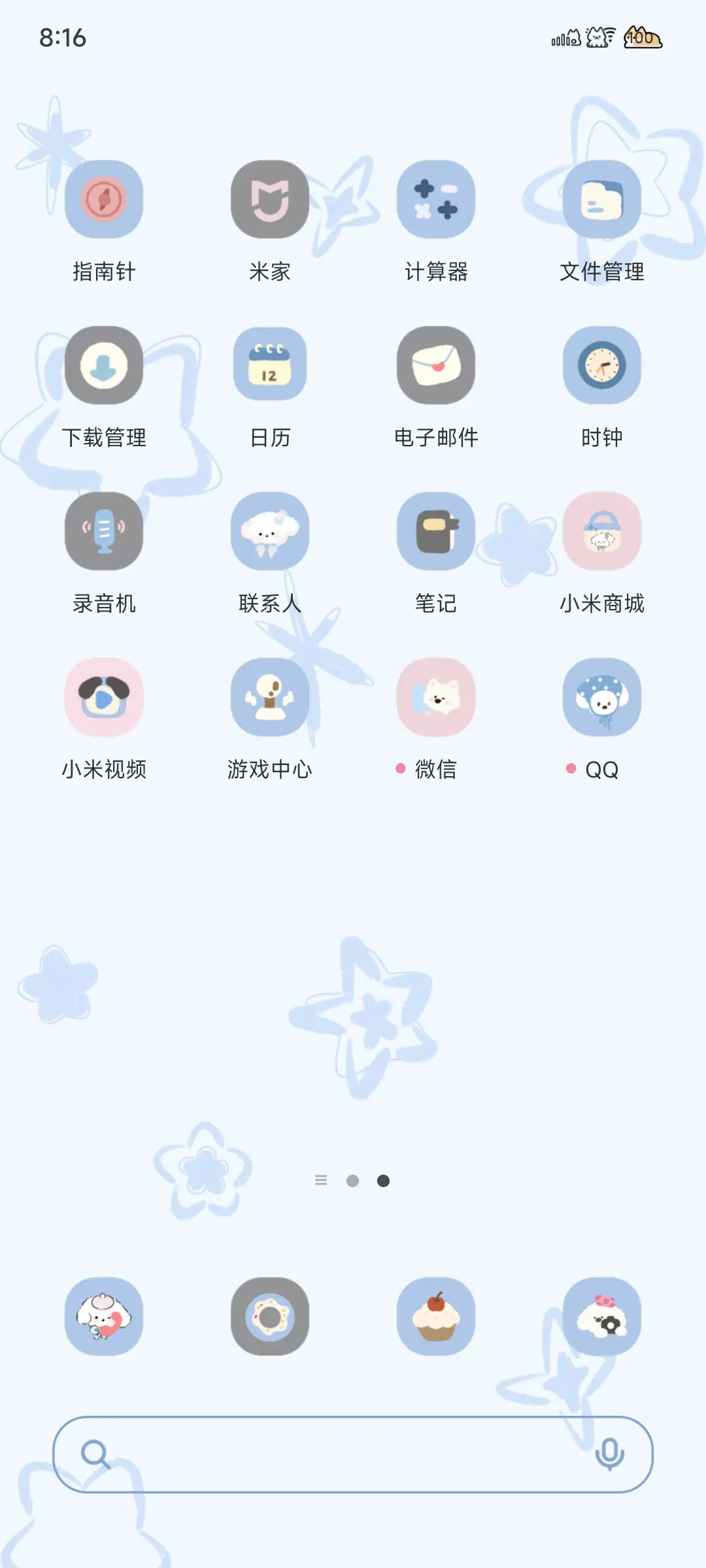This screenshot has width=706, height=1568.
Task: Open 文件管理 file manager
Action: (603, 199)
